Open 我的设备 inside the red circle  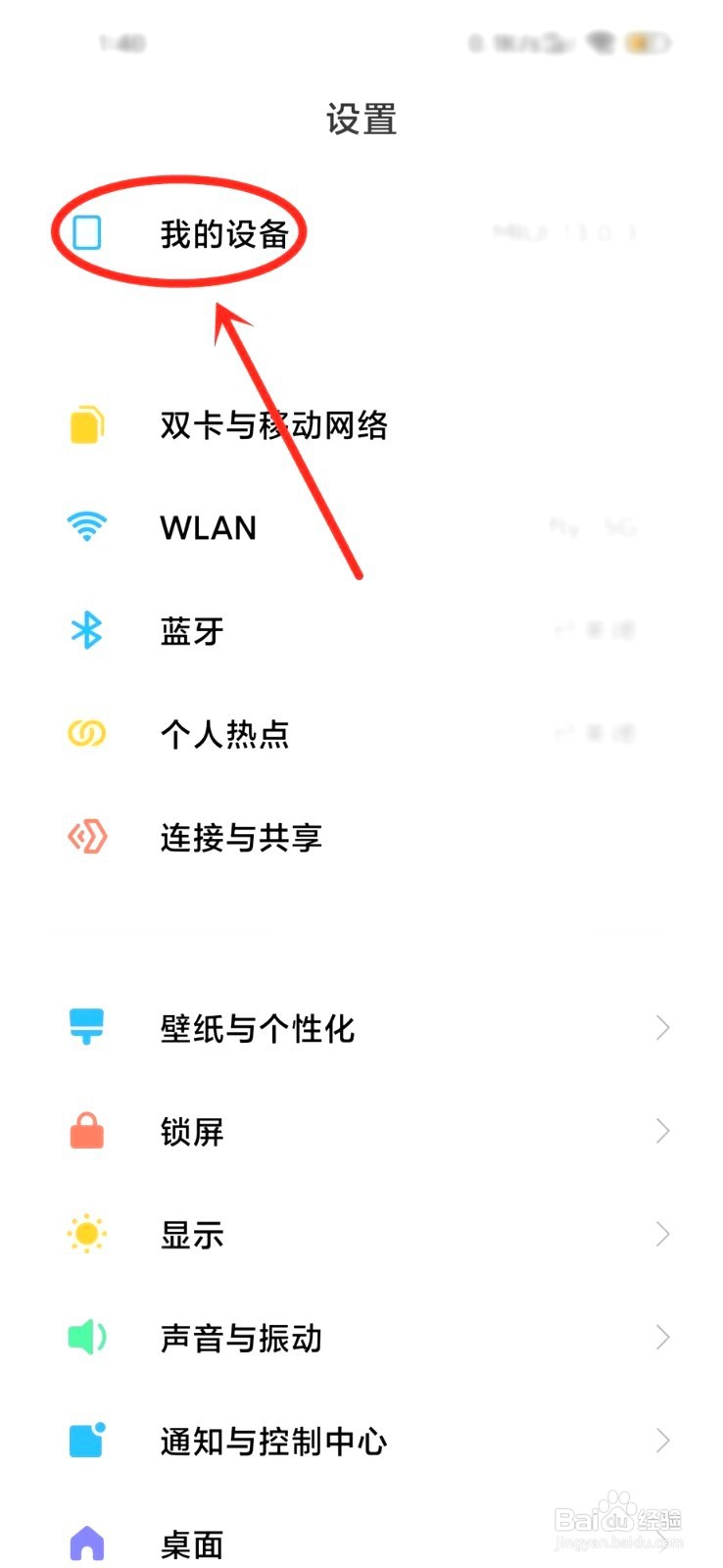[x=223, y=232]
